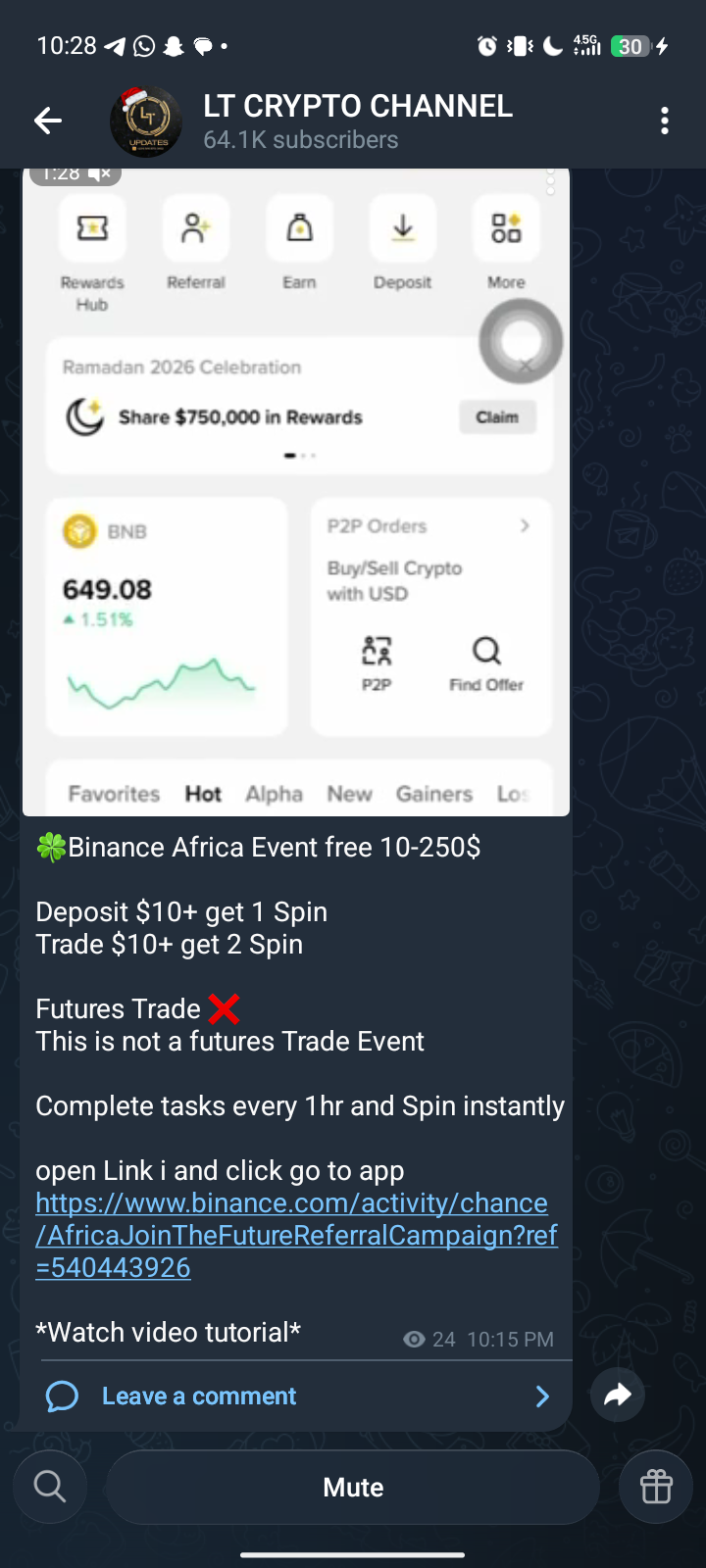The height and width of the screenshot is (1568, 706).
Task: Unmute the video sound
Action: (100, 174)
